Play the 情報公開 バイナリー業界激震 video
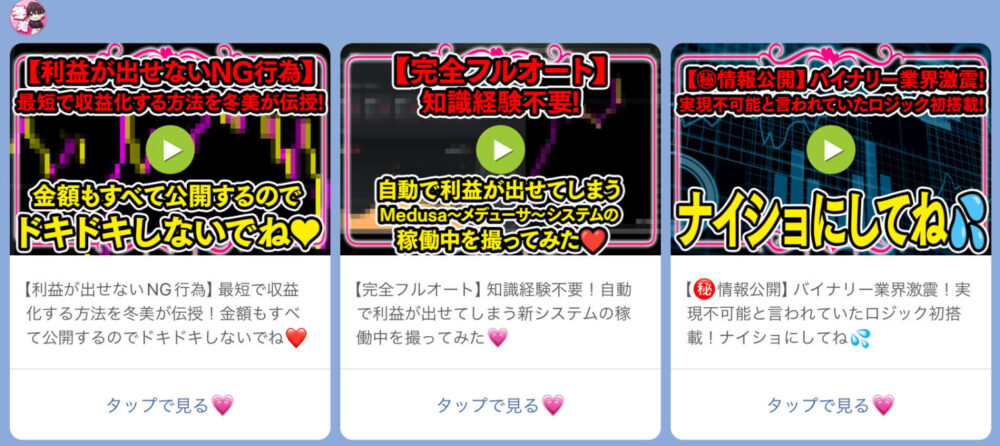The width and height of the screenshot is (1000, 446). click(x=832, y=150)
